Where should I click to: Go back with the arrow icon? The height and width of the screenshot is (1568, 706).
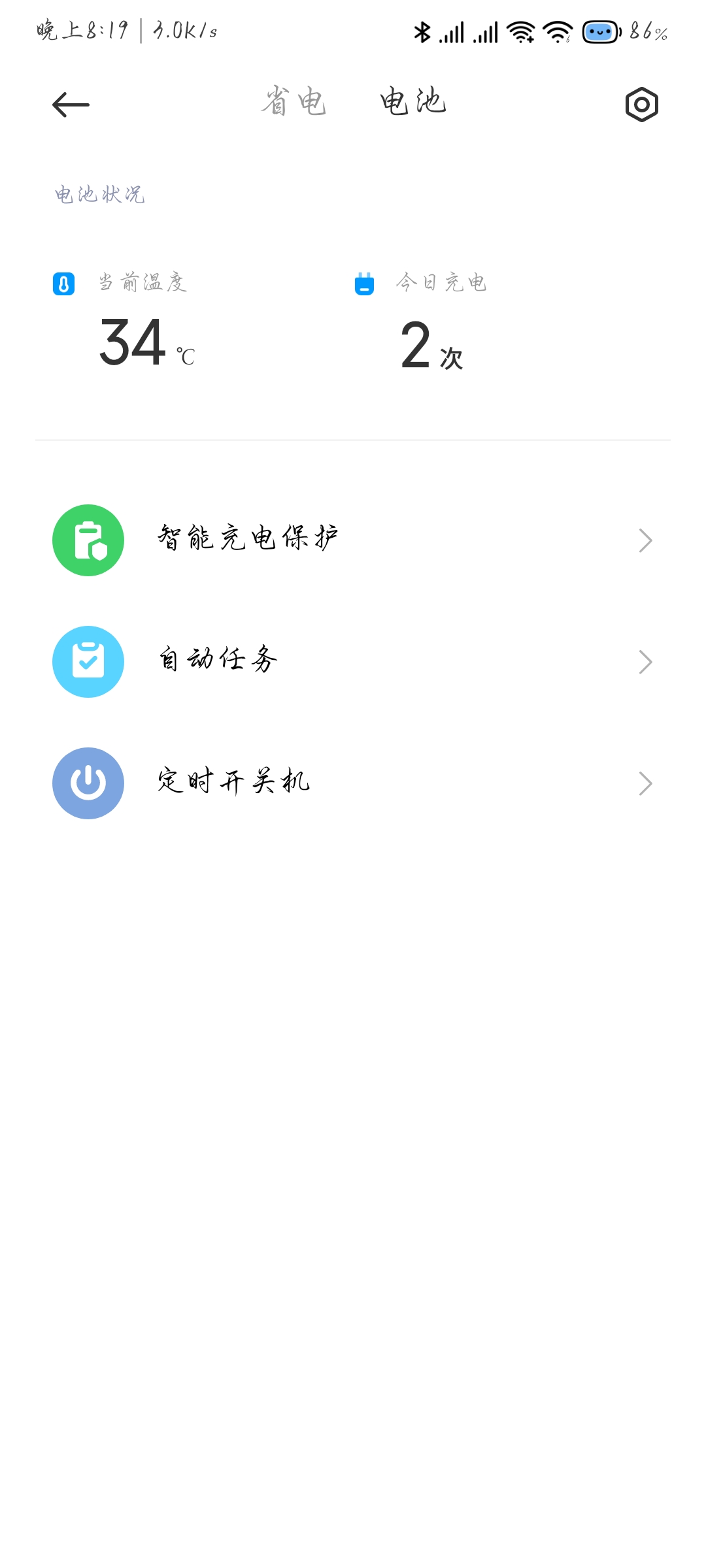71,105
